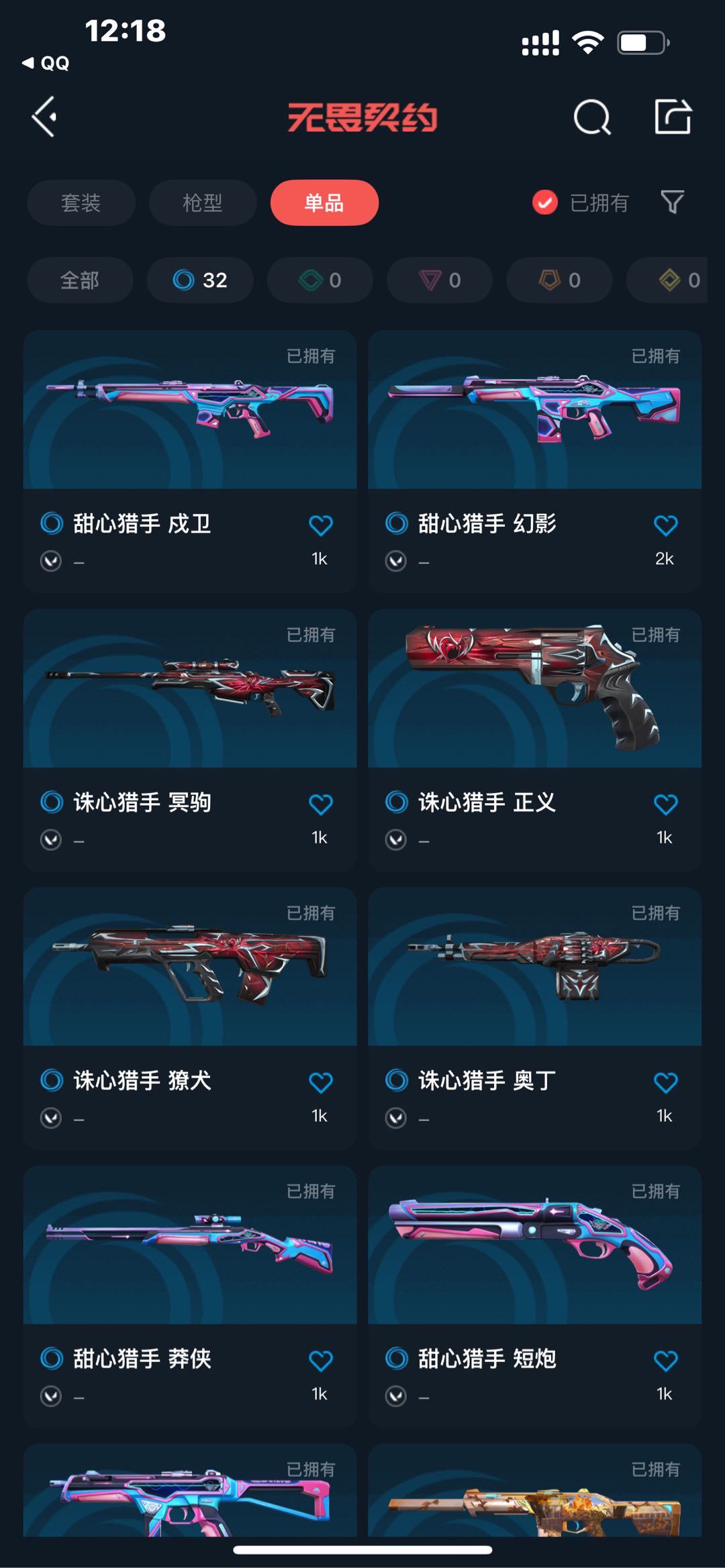Switch to the 套装 tab

(x=81, y=203)
